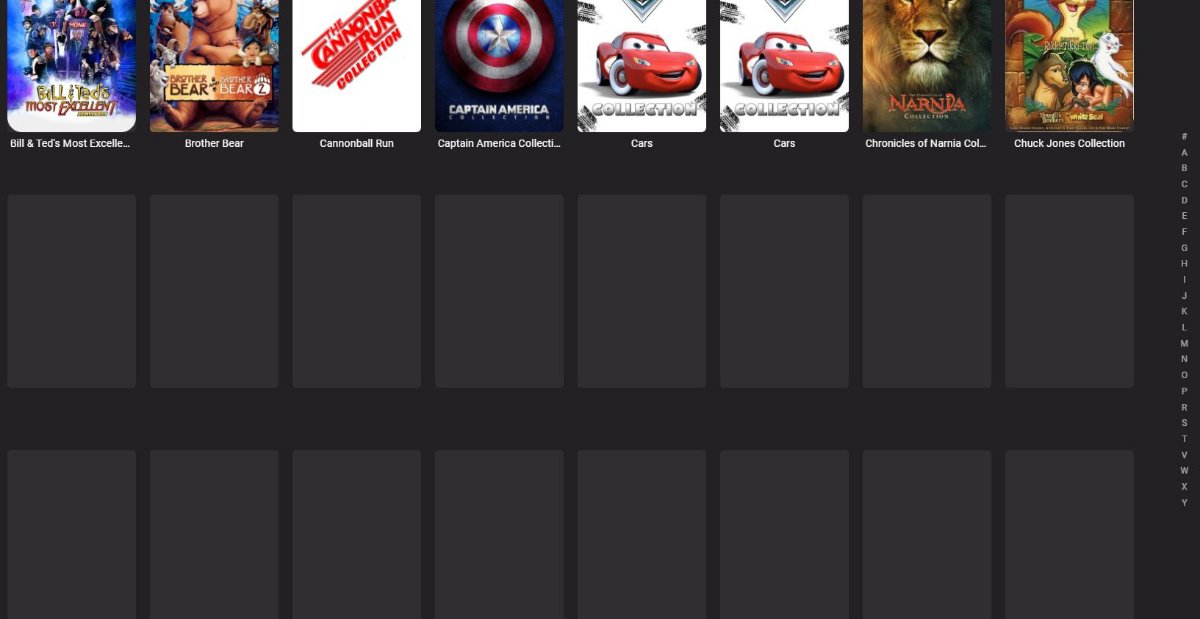Viewport: 1200px width, 619px height.
Task: Jump to letter D in the index
Action: 1184,200
